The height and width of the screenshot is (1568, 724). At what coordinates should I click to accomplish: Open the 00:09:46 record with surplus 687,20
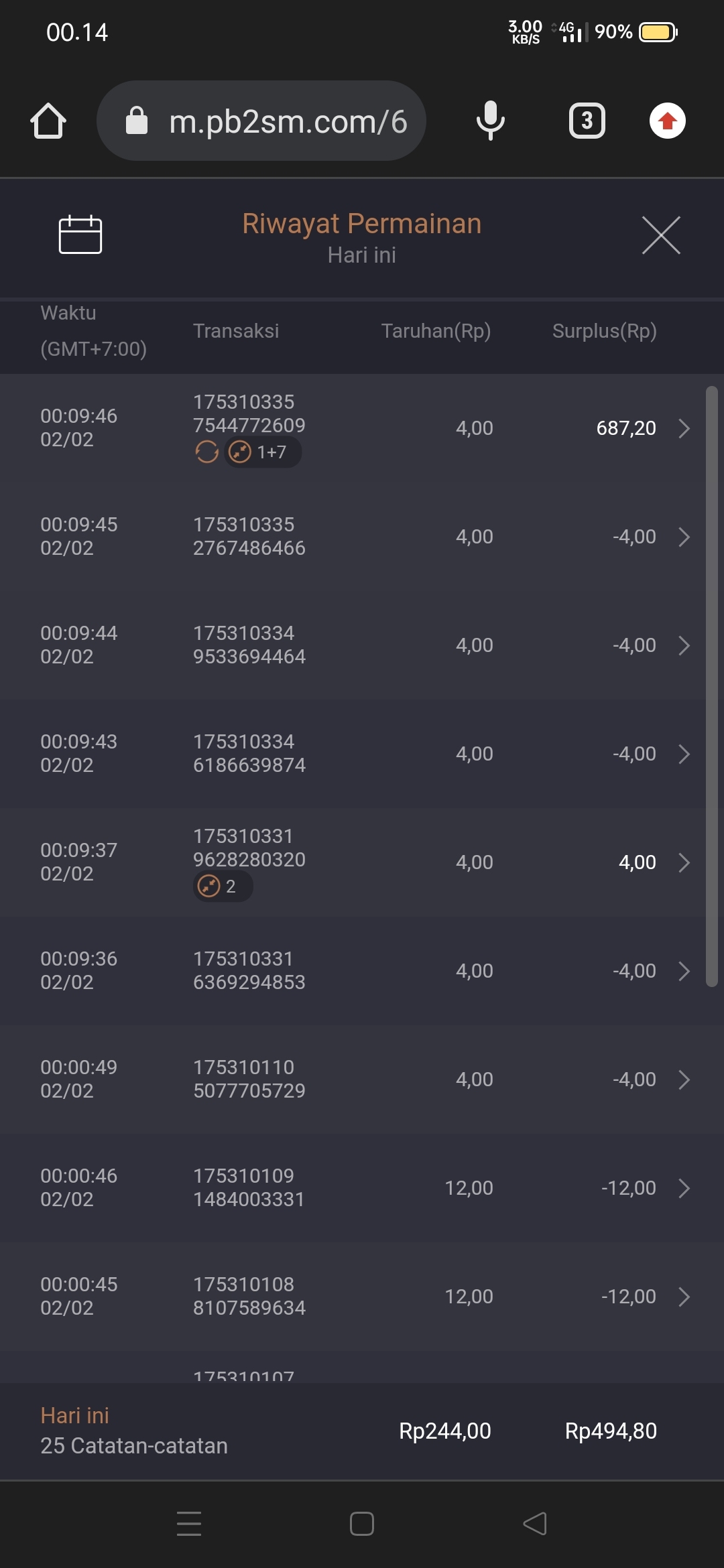pyautogui.click(x=362, y=428)
